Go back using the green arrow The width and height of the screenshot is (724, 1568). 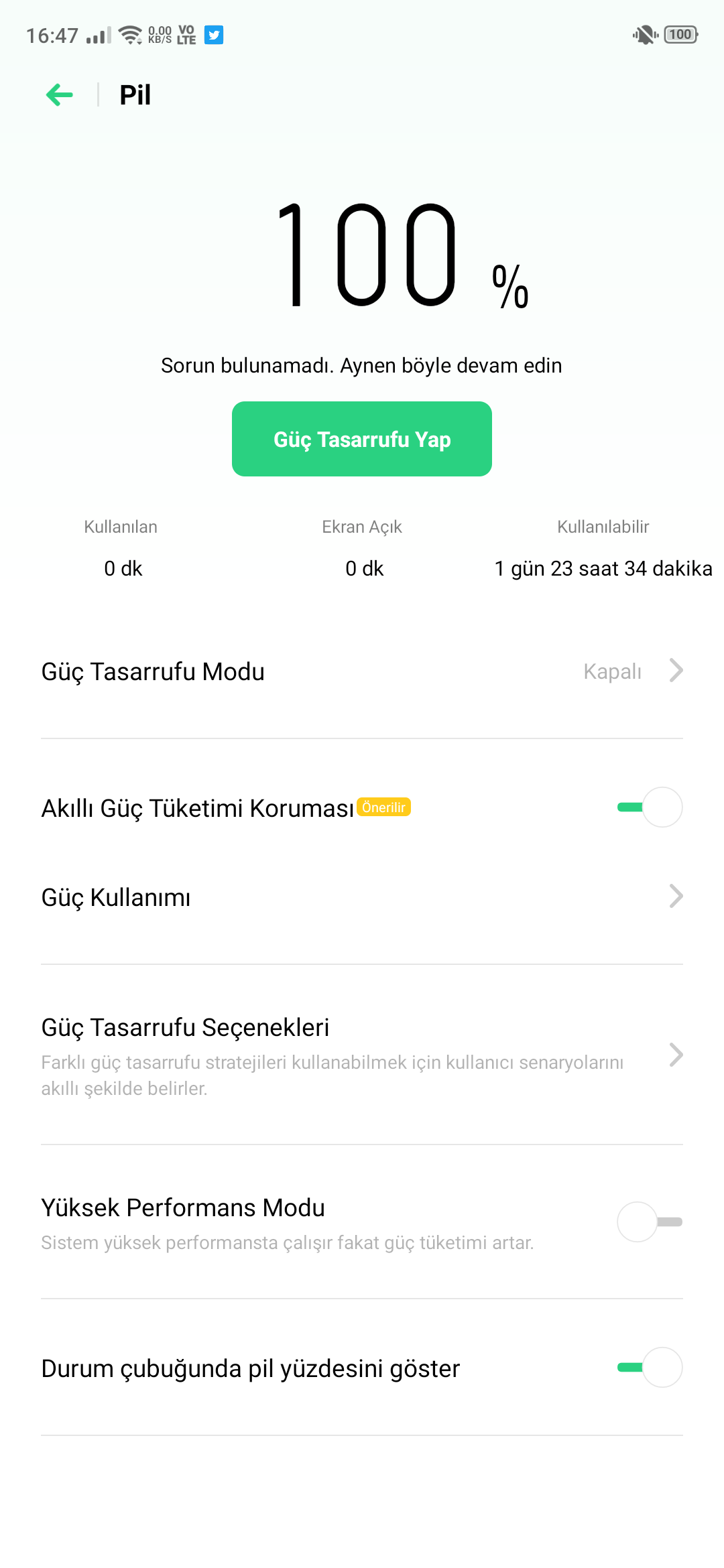pos(59,94)
